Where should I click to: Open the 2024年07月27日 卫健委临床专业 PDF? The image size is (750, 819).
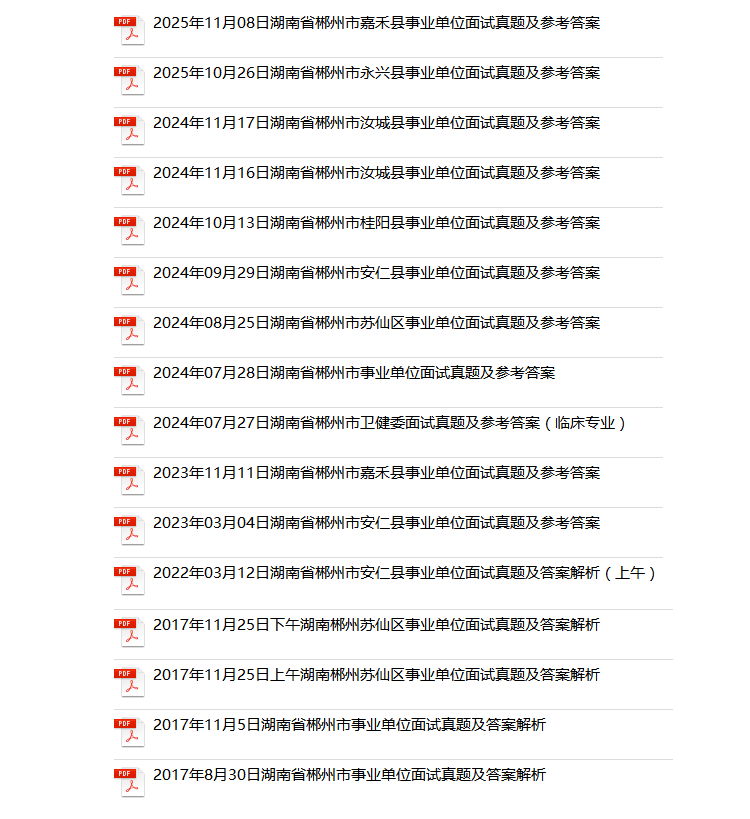[389, 423]
